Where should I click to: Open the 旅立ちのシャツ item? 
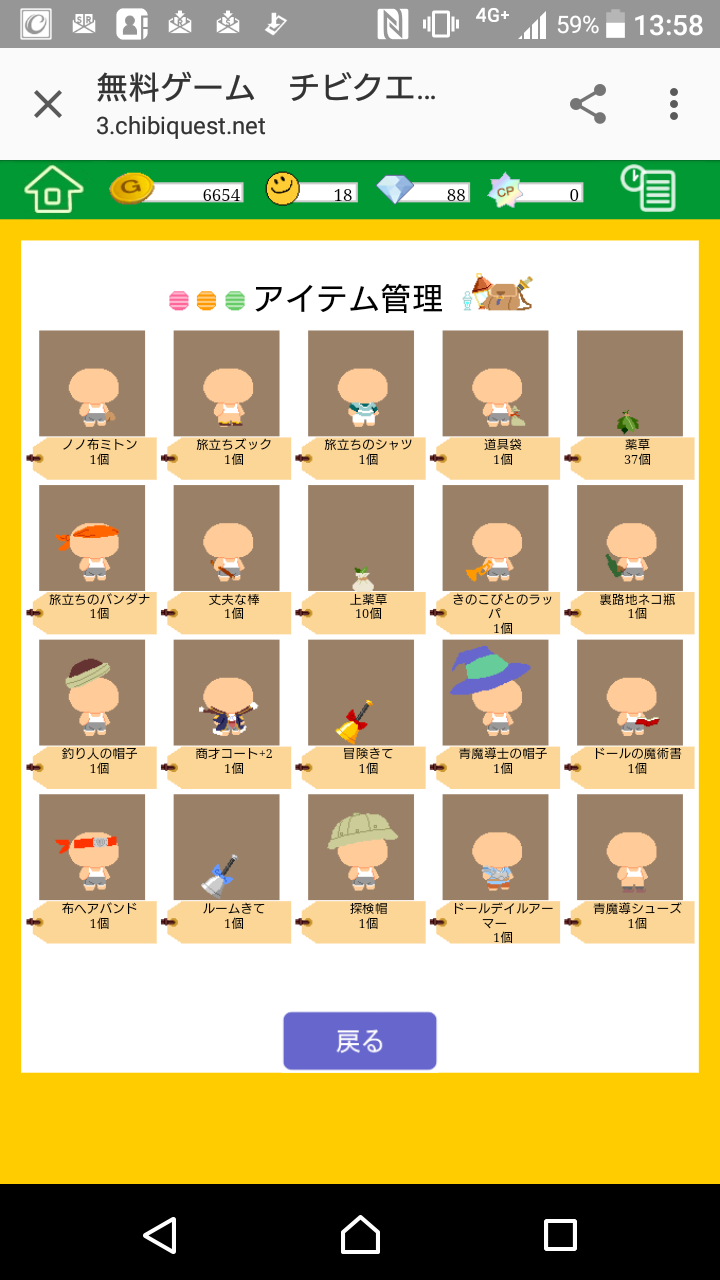pyautogui.click(x=361, y=384)
